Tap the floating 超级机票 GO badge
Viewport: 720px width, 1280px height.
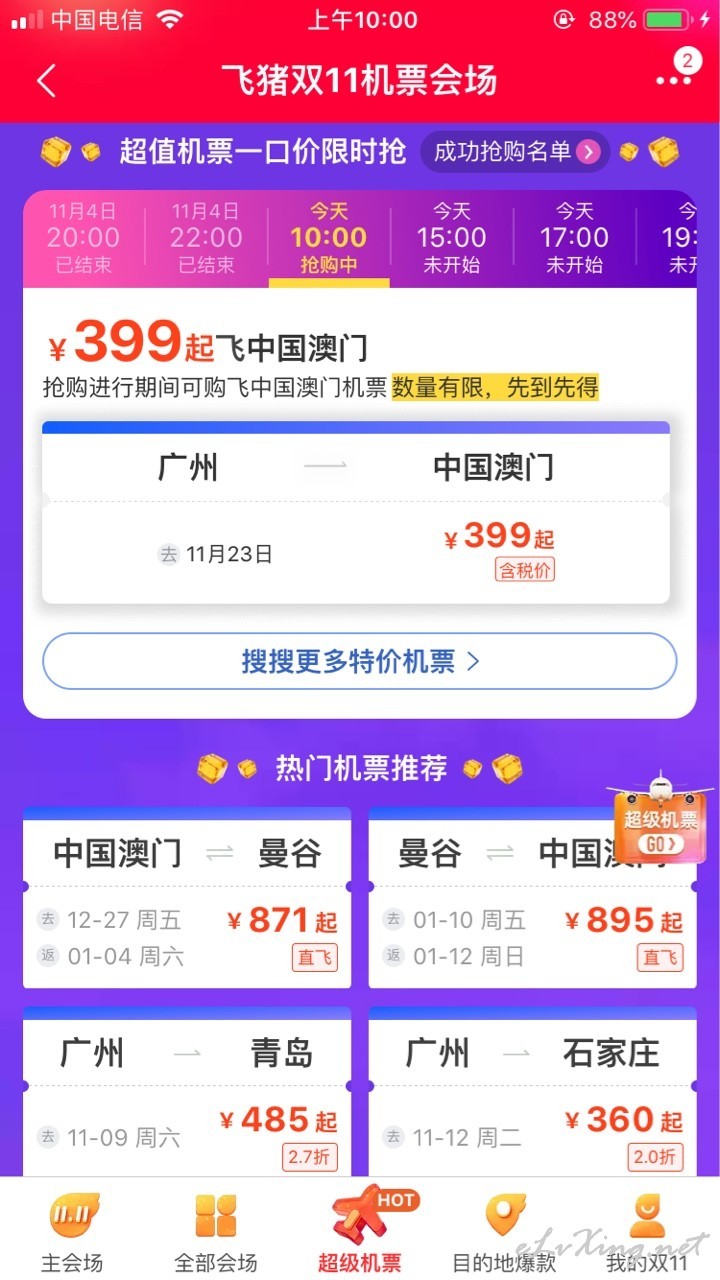[660, 820]
